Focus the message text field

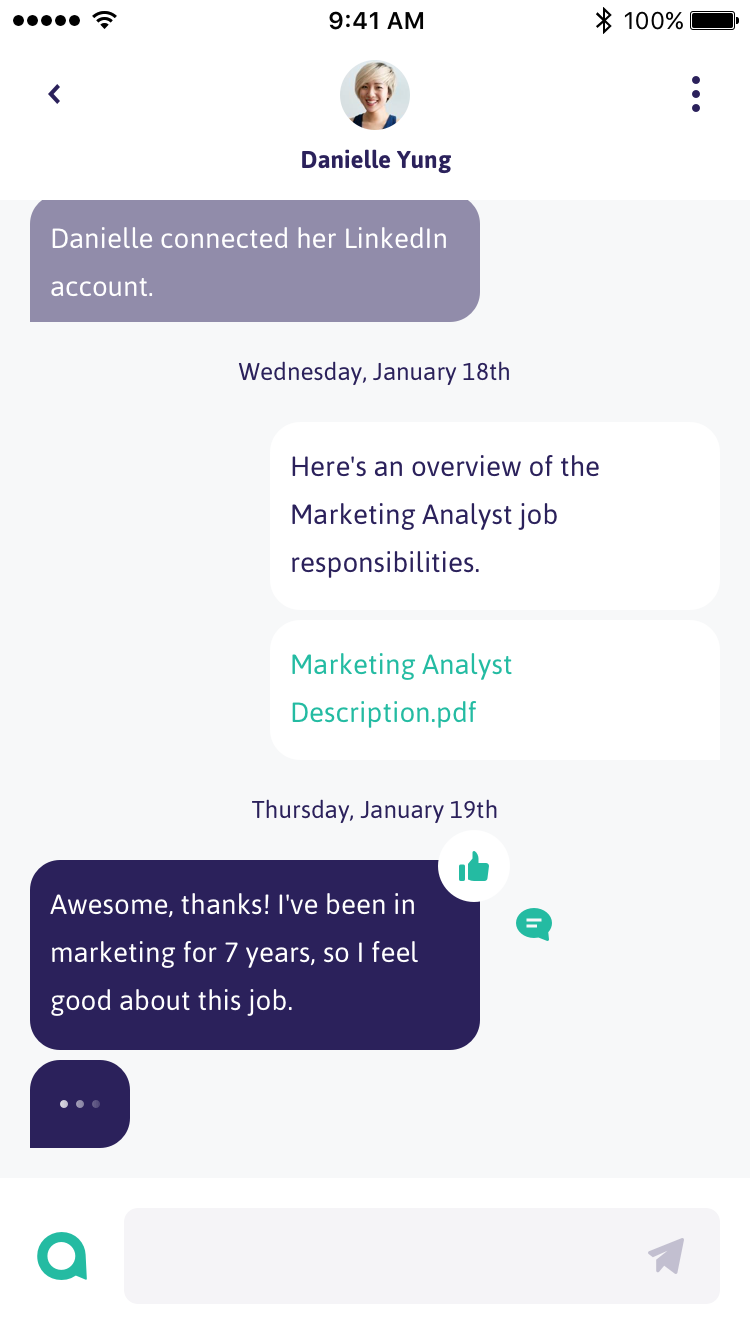[x=380, y=1256]
